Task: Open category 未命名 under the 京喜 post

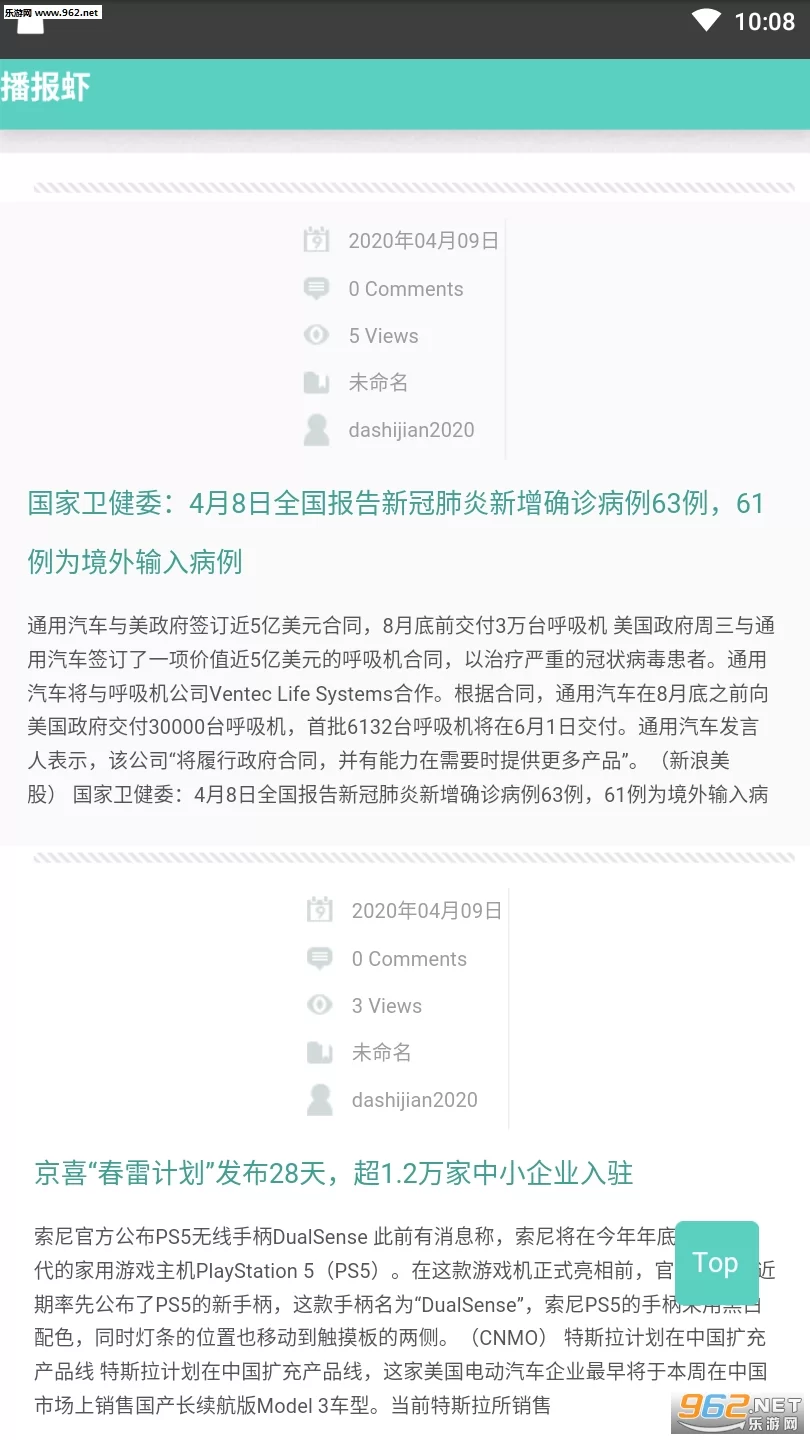Action: [381, 1052]
